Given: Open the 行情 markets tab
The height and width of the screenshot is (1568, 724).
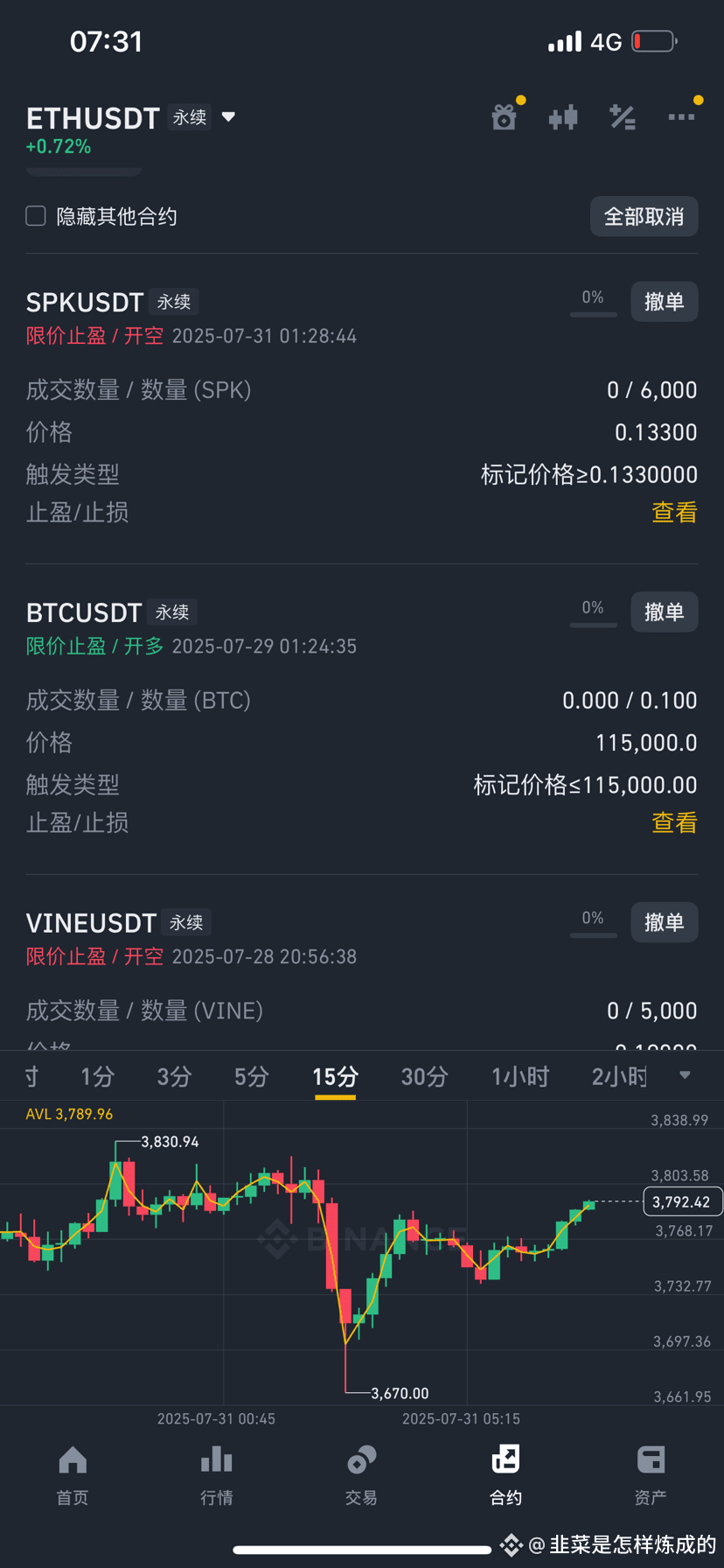Looking at the screenshot, I should 217,1476.
